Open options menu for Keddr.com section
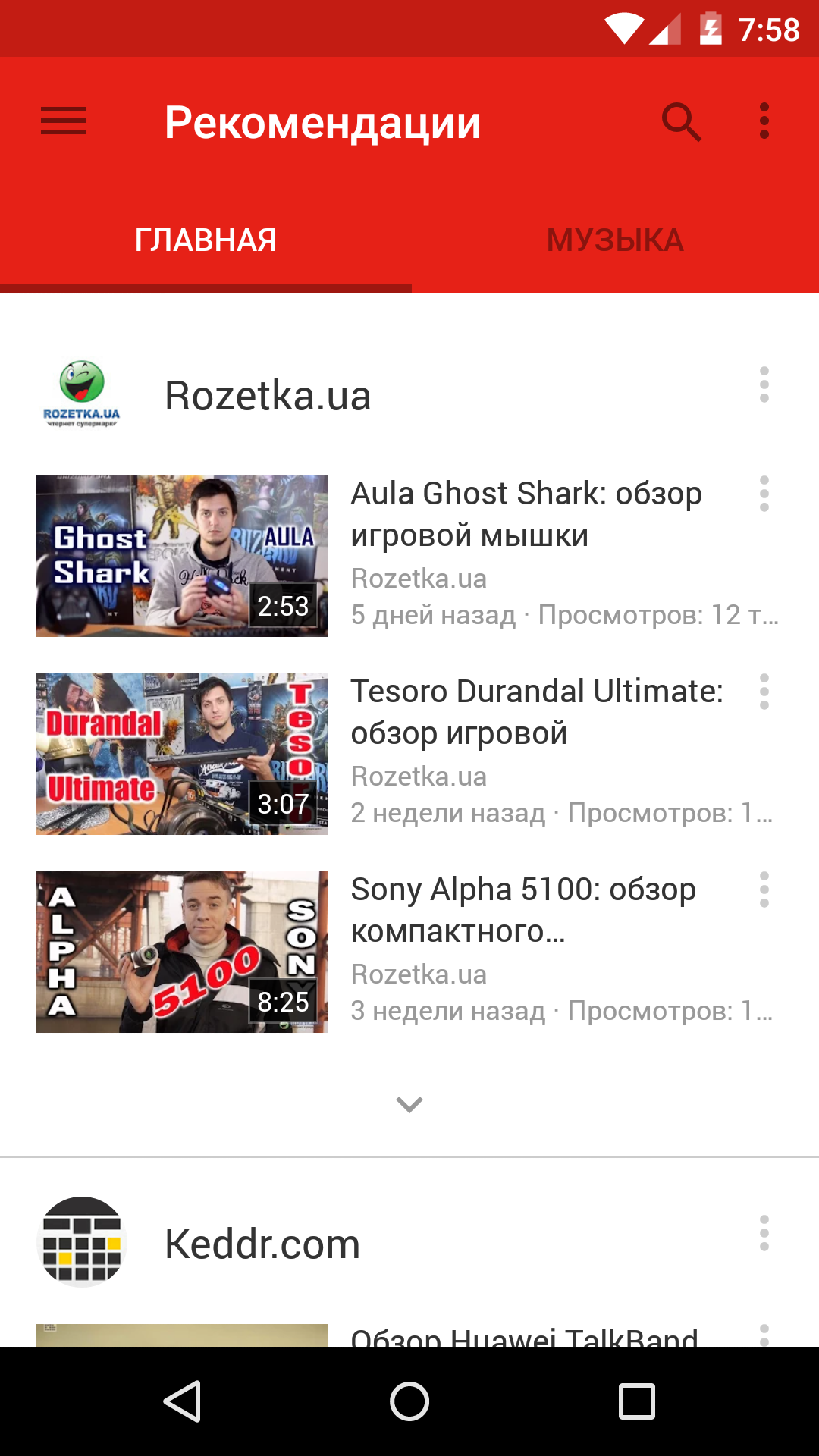The height and width of the screenshot is (1456, 819). tap(764, 1233)
